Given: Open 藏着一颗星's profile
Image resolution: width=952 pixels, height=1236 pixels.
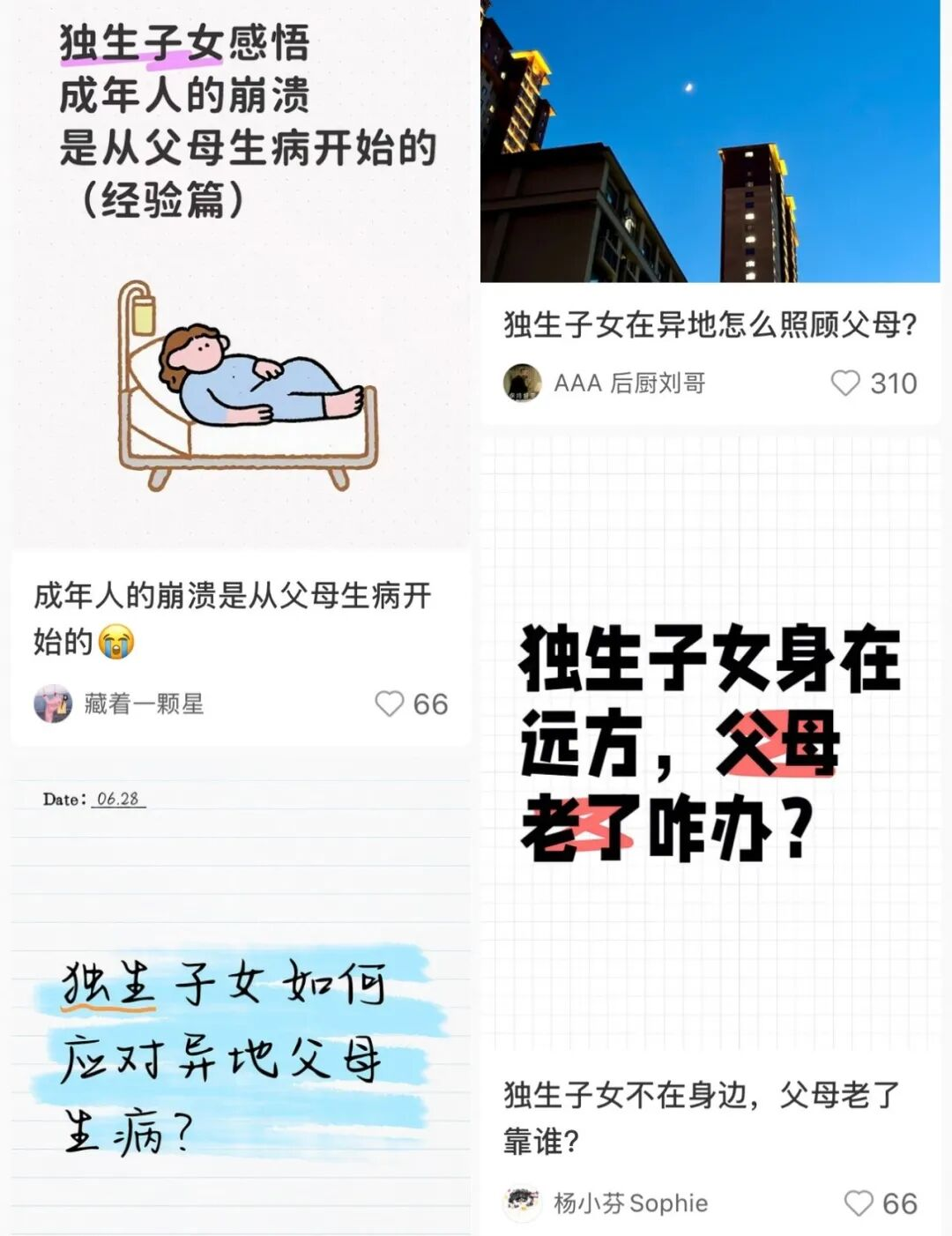Looking at the screenshot, I should [53, 704].
